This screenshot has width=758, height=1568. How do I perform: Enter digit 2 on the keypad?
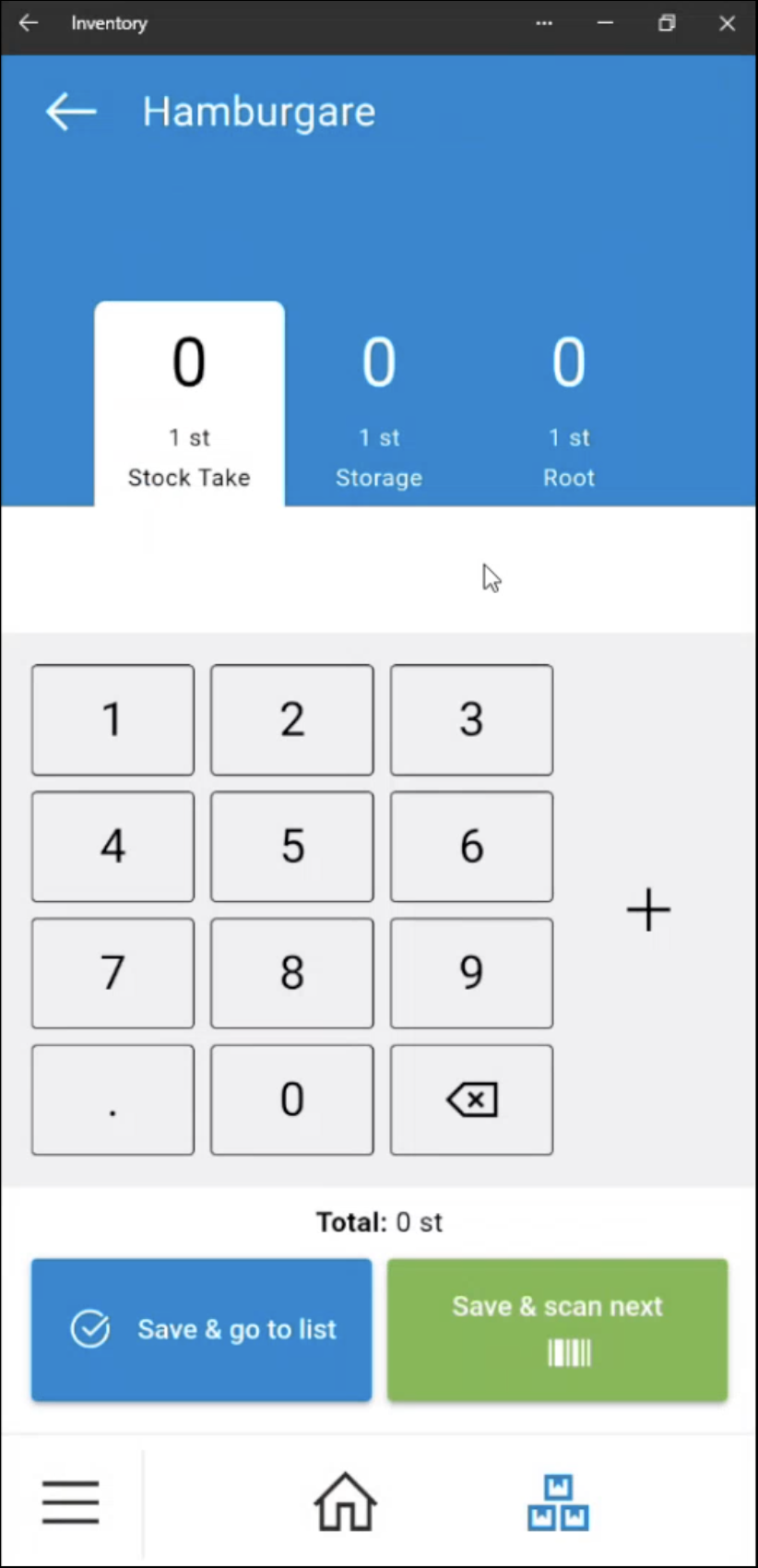(x=292, y=719)
